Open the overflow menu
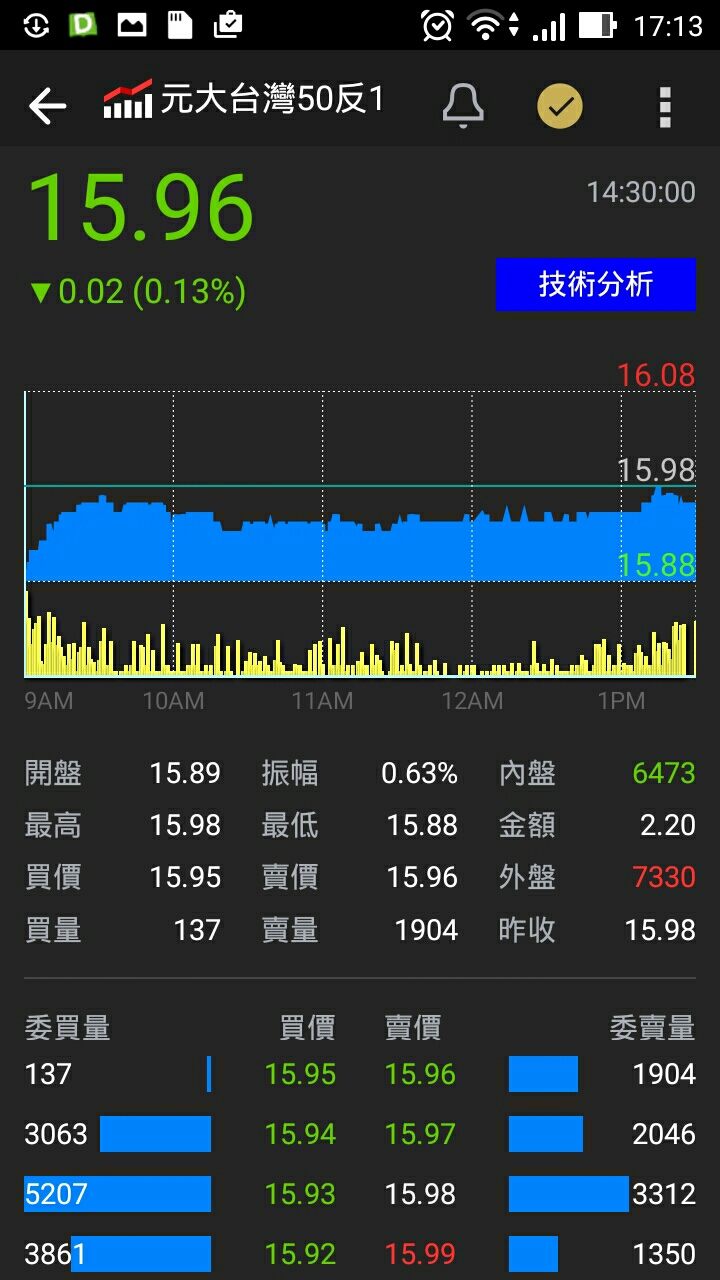Image resolution: width=720 pixels, height=1280 pixels. click(x=665, y=106)
